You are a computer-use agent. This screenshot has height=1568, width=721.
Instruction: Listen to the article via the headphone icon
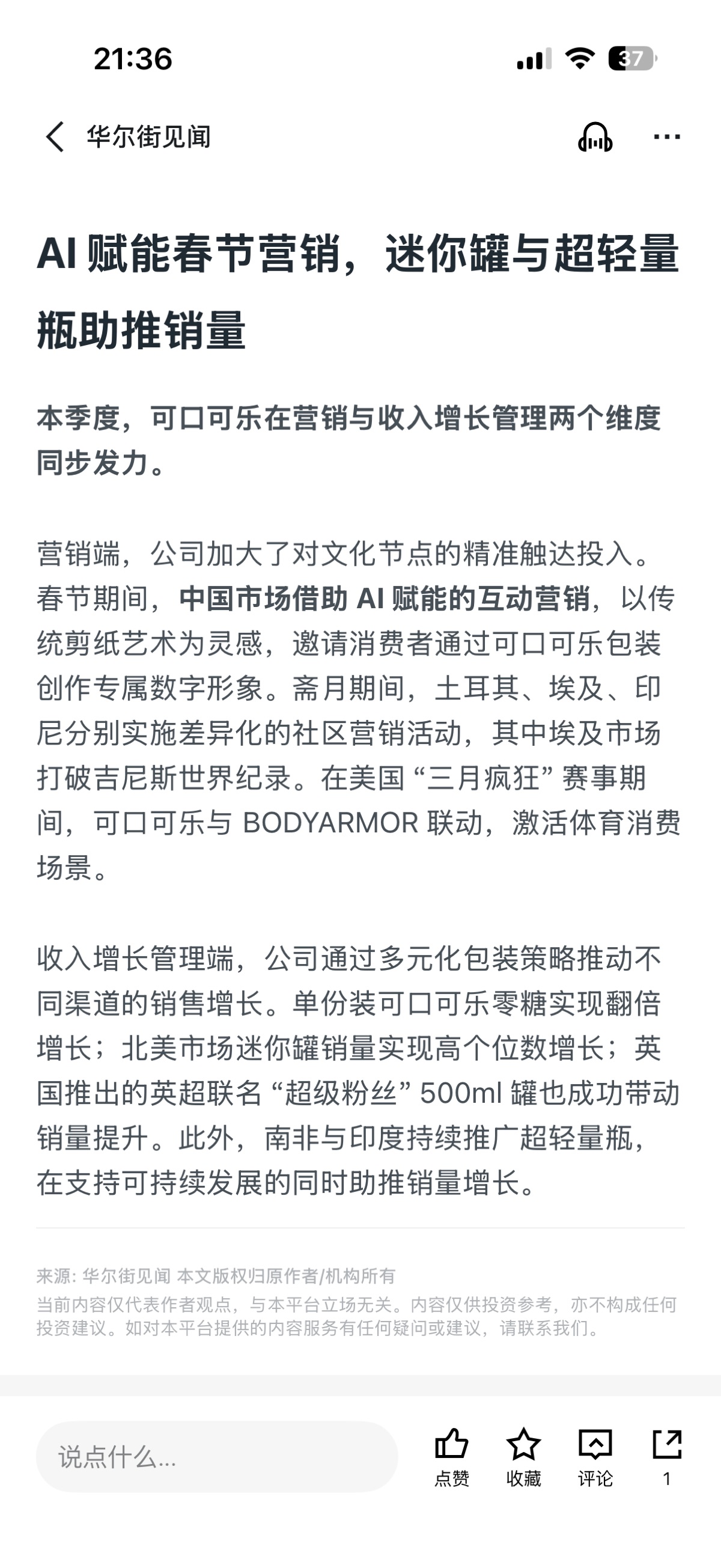pos(595,136)
